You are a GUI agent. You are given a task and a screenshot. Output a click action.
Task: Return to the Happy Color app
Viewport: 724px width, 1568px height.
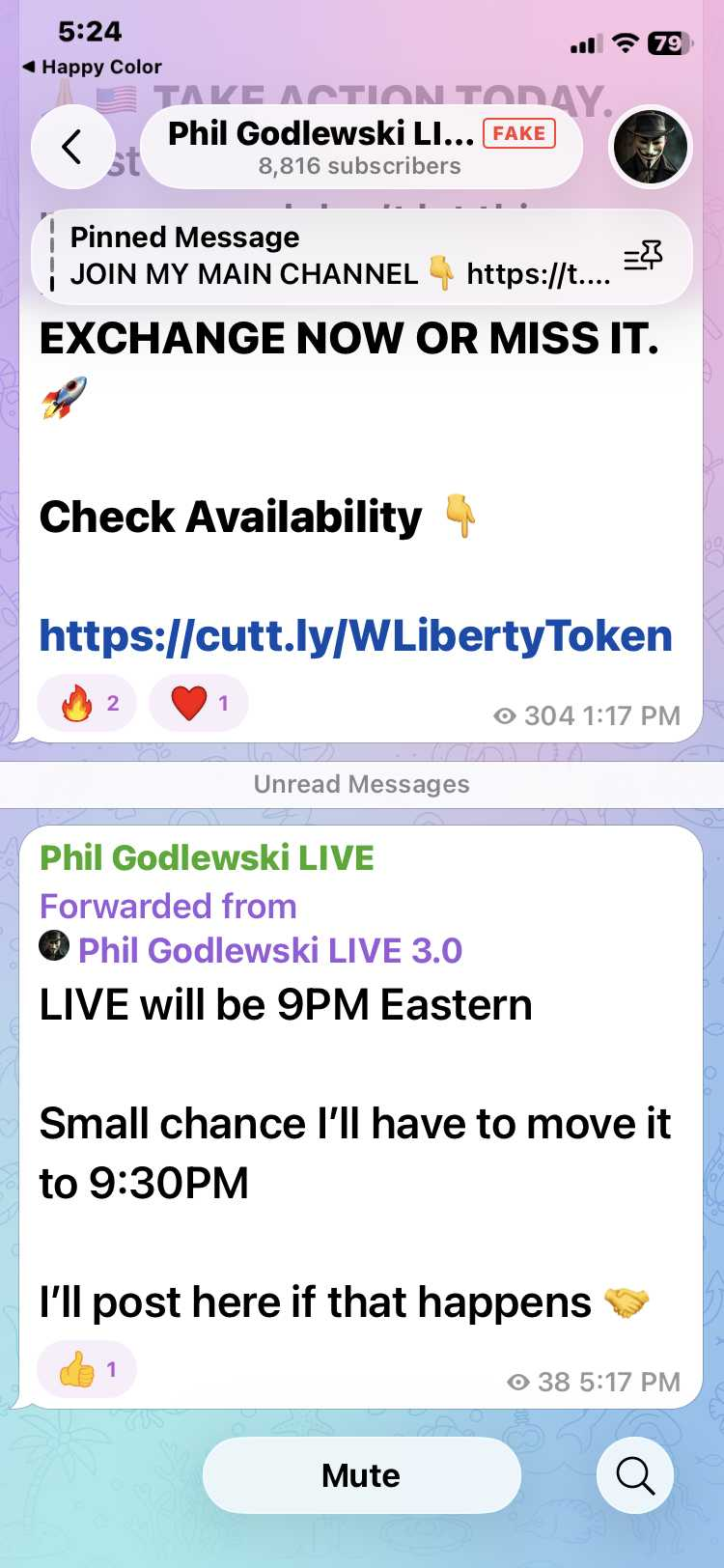point(92,67)
